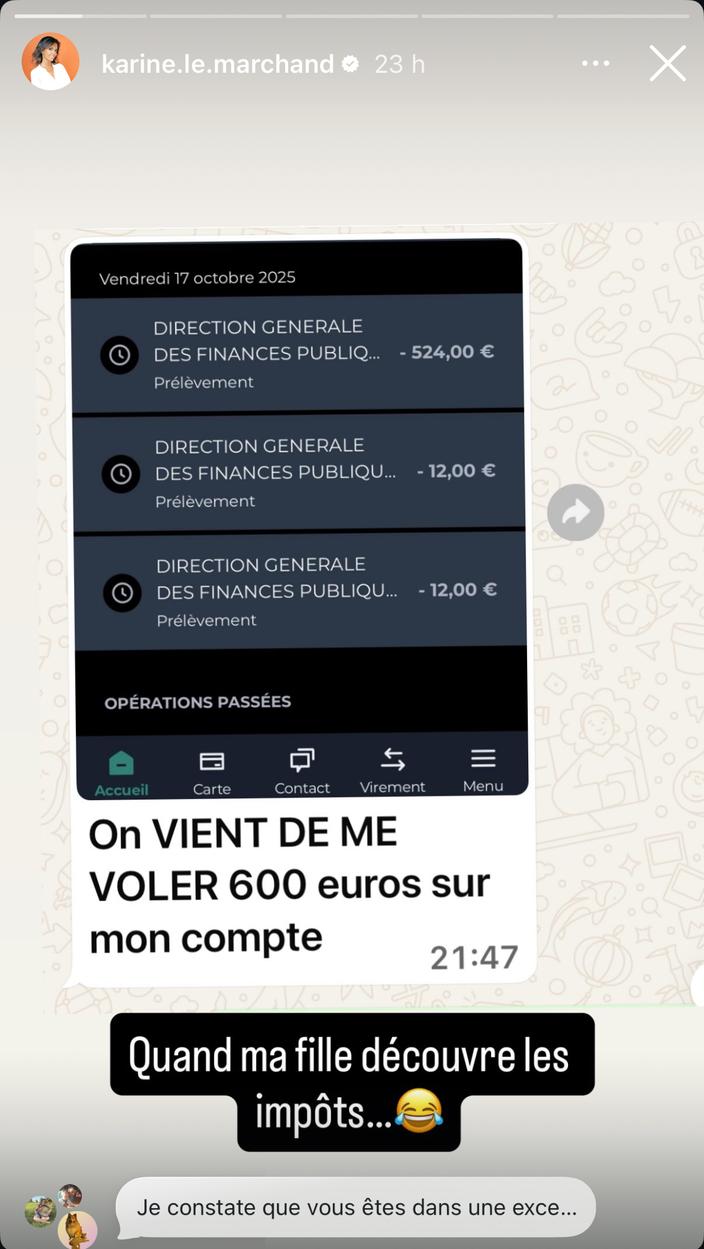Close the story viewer
This screenshot has width=704, height=1249.
click(x=667, y=64)
